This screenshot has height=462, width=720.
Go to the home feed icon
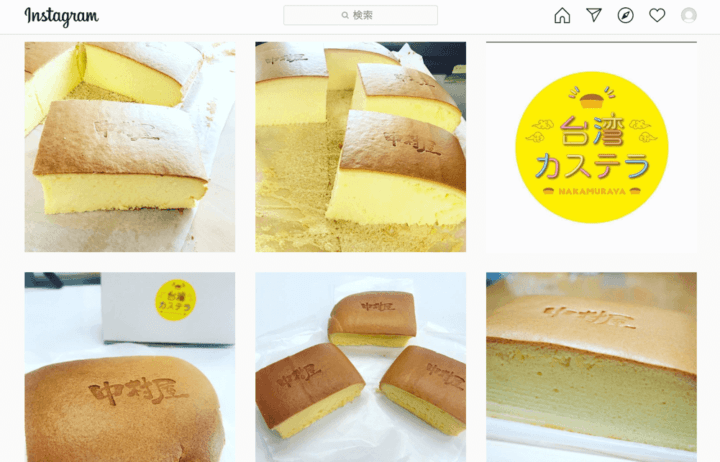coord(562,15)
